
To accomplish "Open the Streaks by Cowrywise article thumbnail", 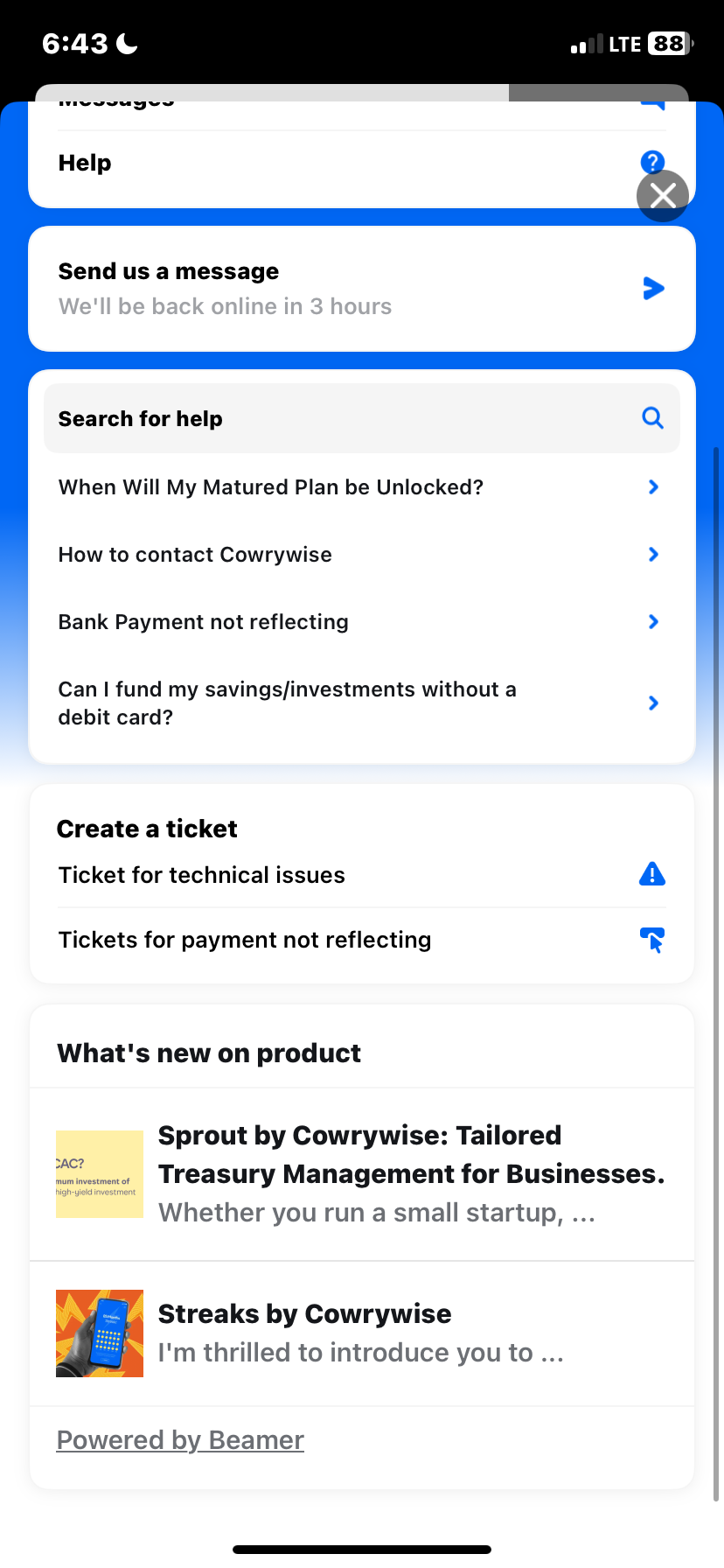I will (99, 1333).
